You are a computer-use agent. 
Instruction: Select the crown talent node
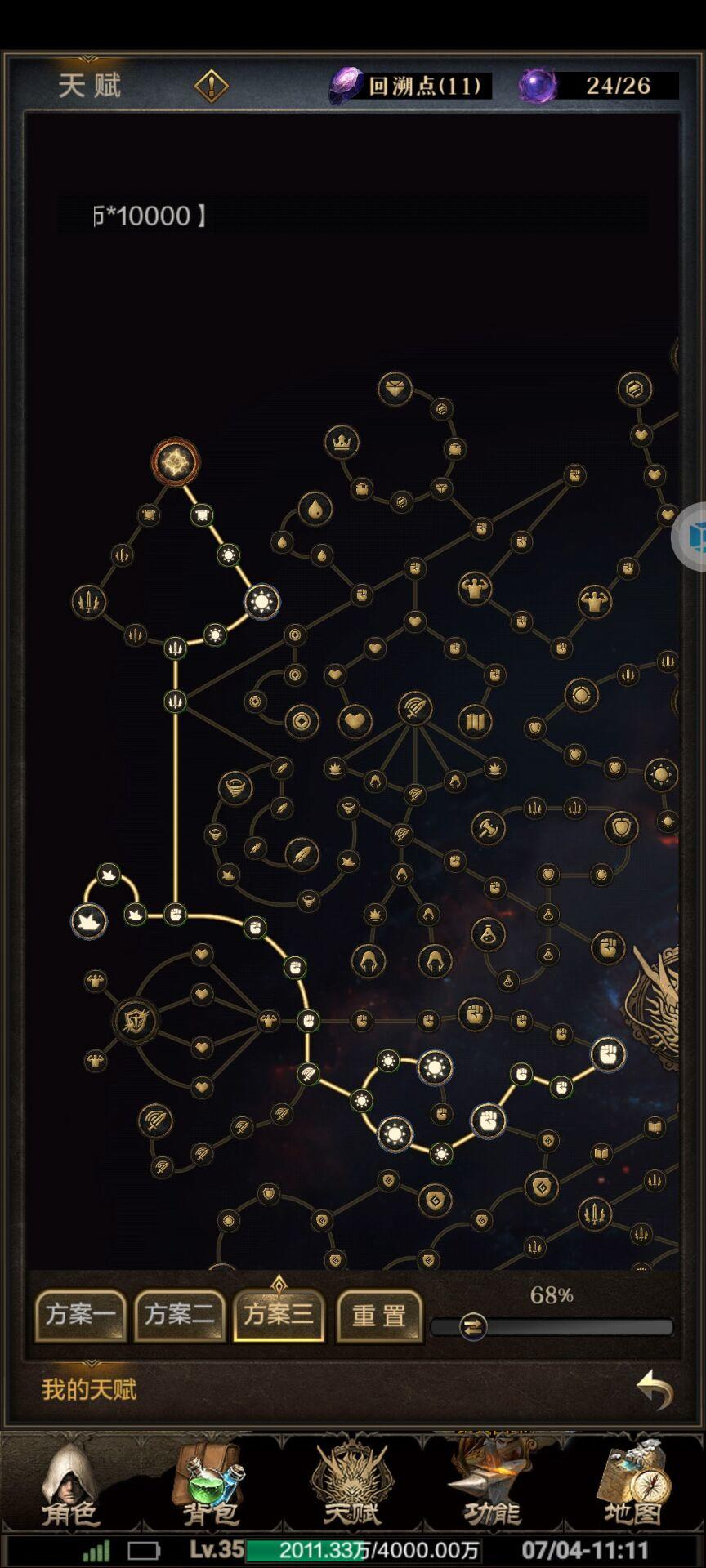point(342,443)
